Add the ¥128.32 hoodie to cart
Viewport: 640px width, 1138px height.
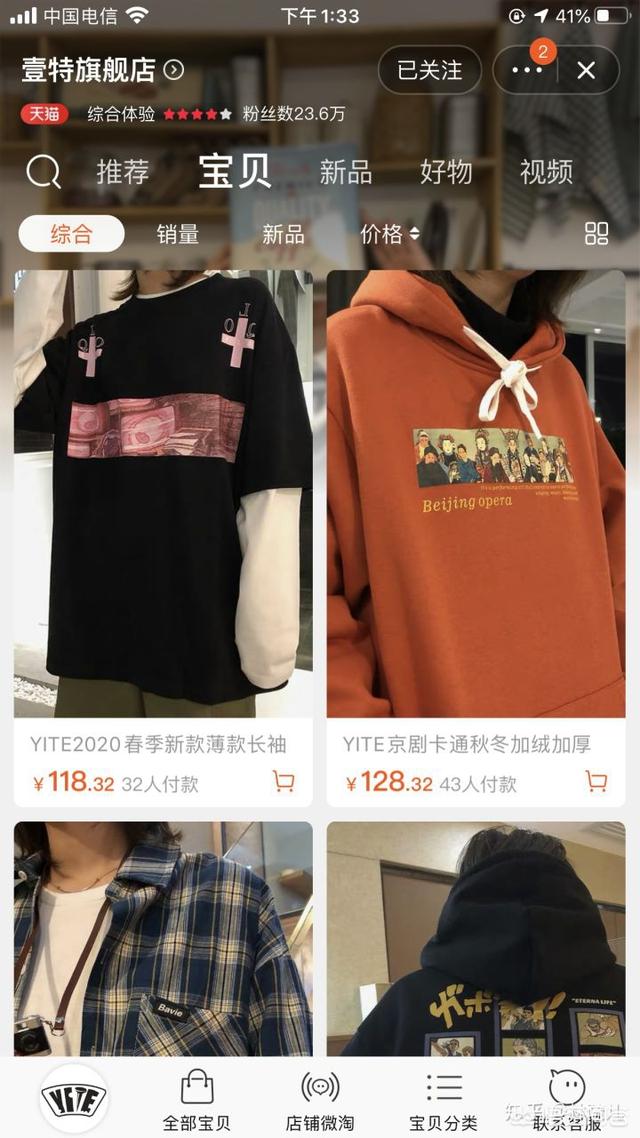596,782
